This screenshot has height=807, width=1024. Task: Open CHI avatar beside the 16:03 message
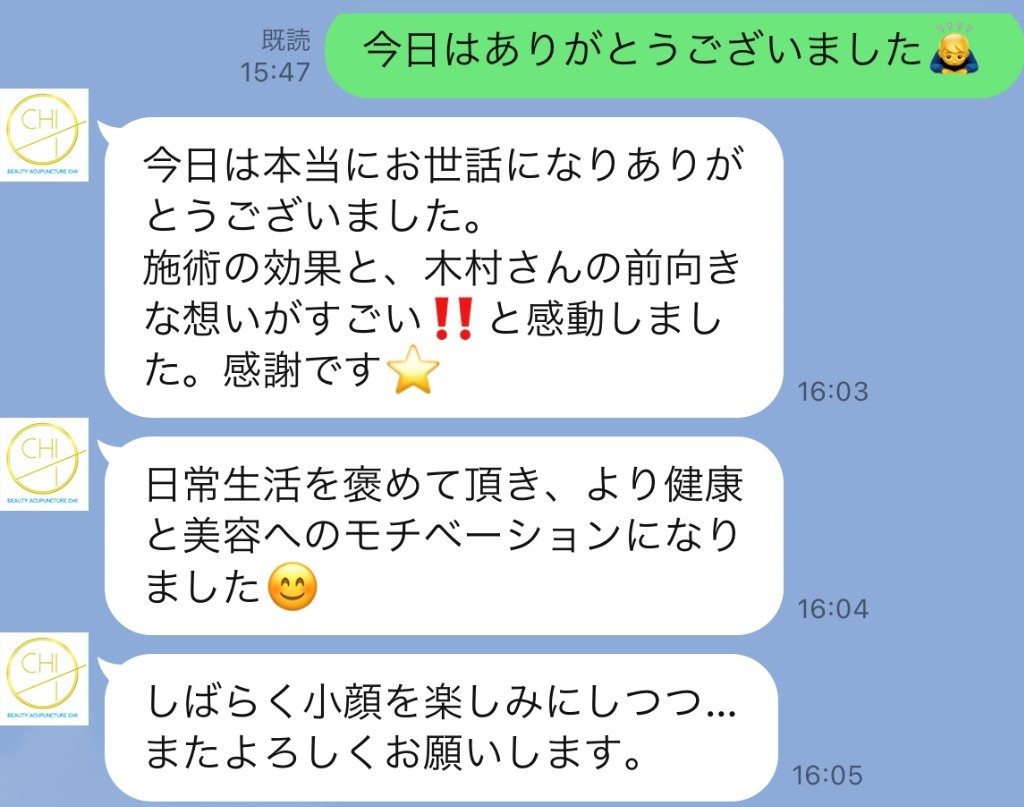[45, 136]
